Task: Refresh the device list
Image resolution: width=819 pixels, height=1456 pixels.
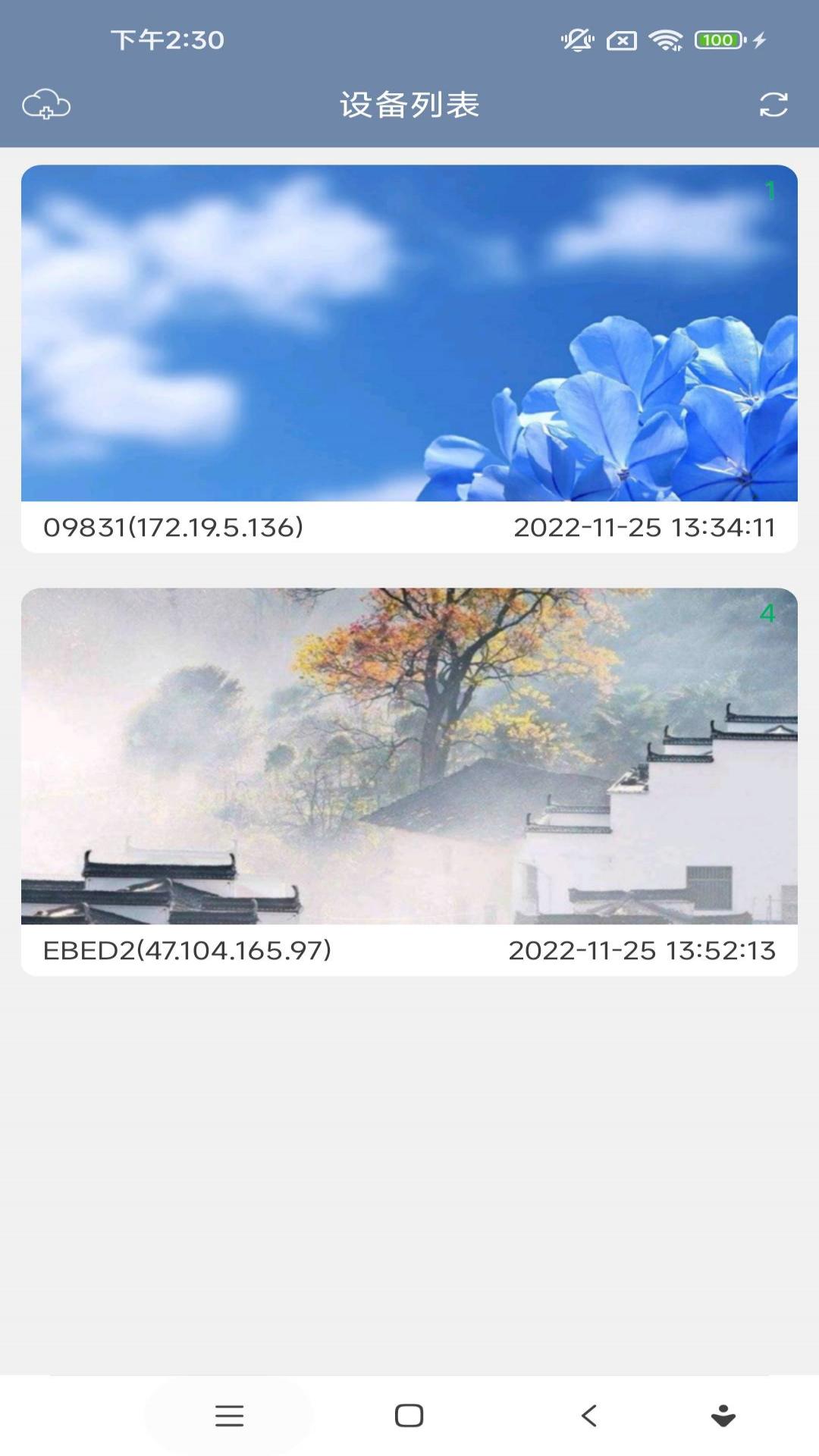Action: click(x=773, y=105)
